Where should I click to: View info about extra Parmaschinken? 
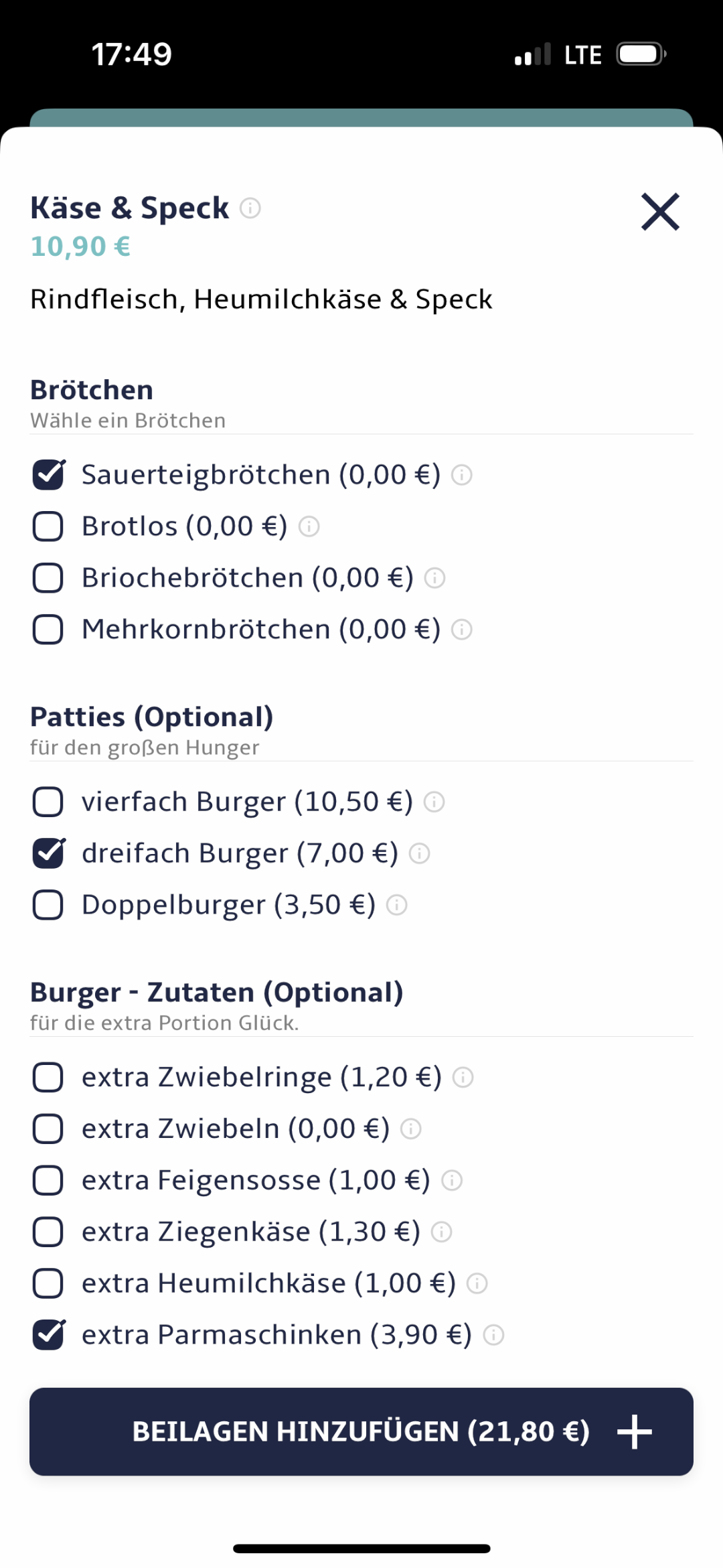tap(493, 1335)
